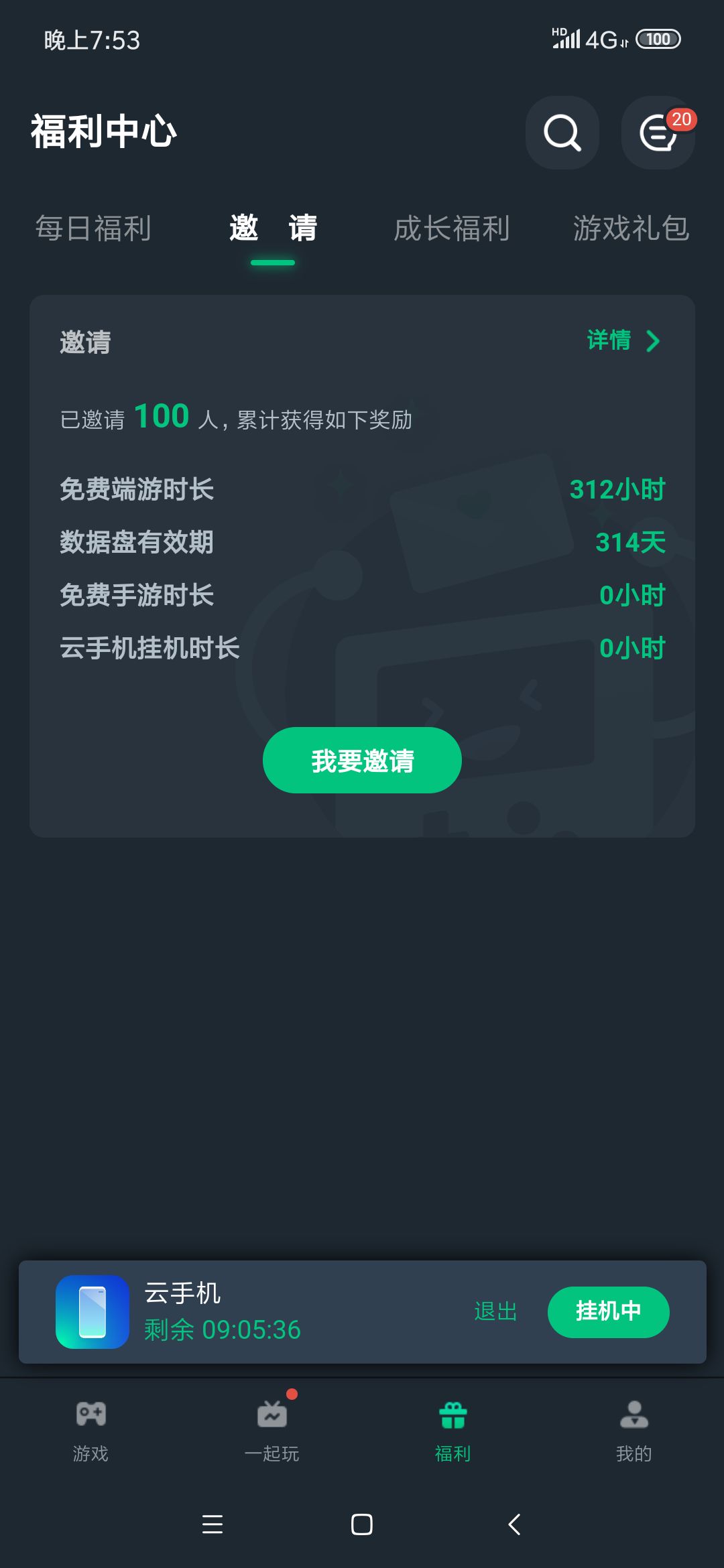Exit the cloud phone via 退出
This screenshot has height=1568, width=724.
(x=495, y=1311)
